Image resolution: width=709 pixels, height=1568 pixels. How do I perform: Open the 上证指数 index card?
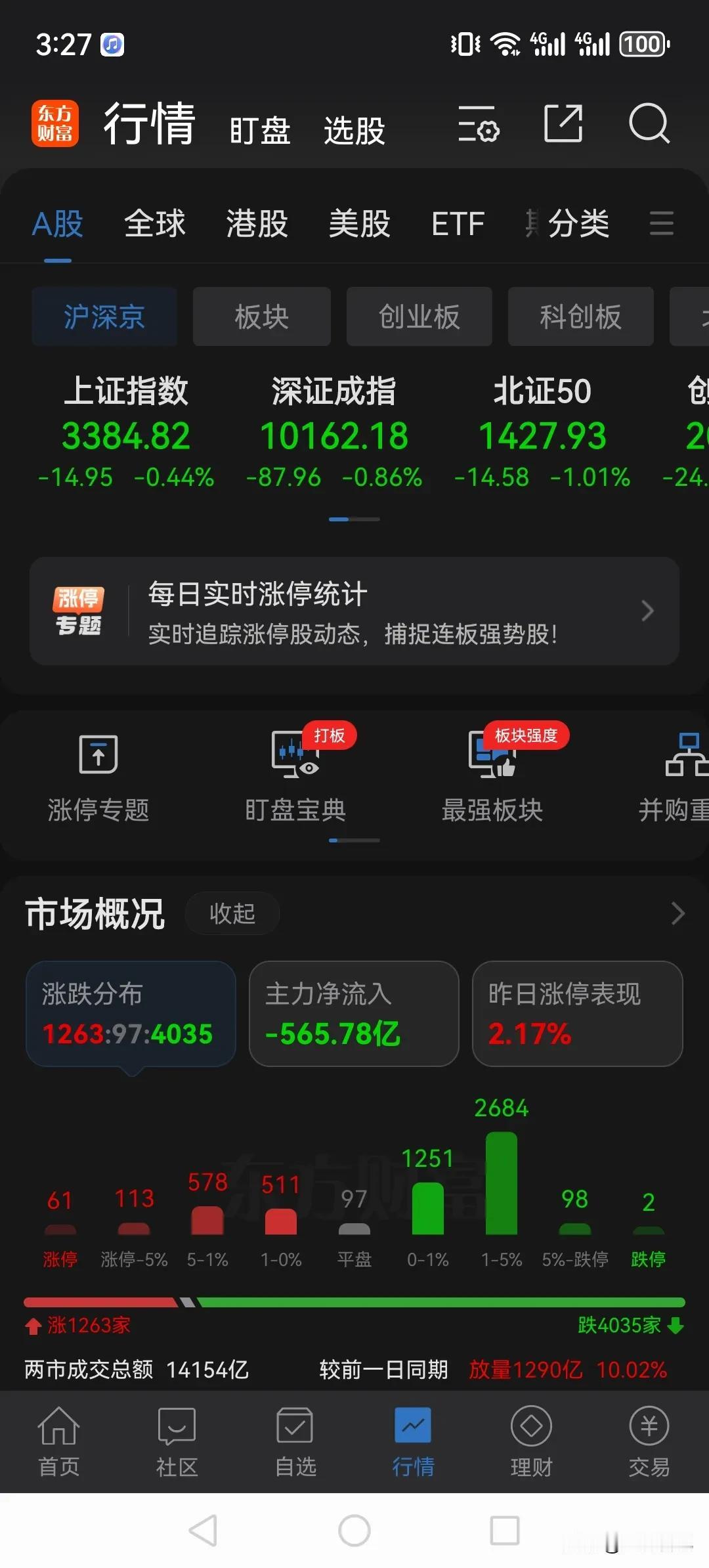[x=126, y=432]
